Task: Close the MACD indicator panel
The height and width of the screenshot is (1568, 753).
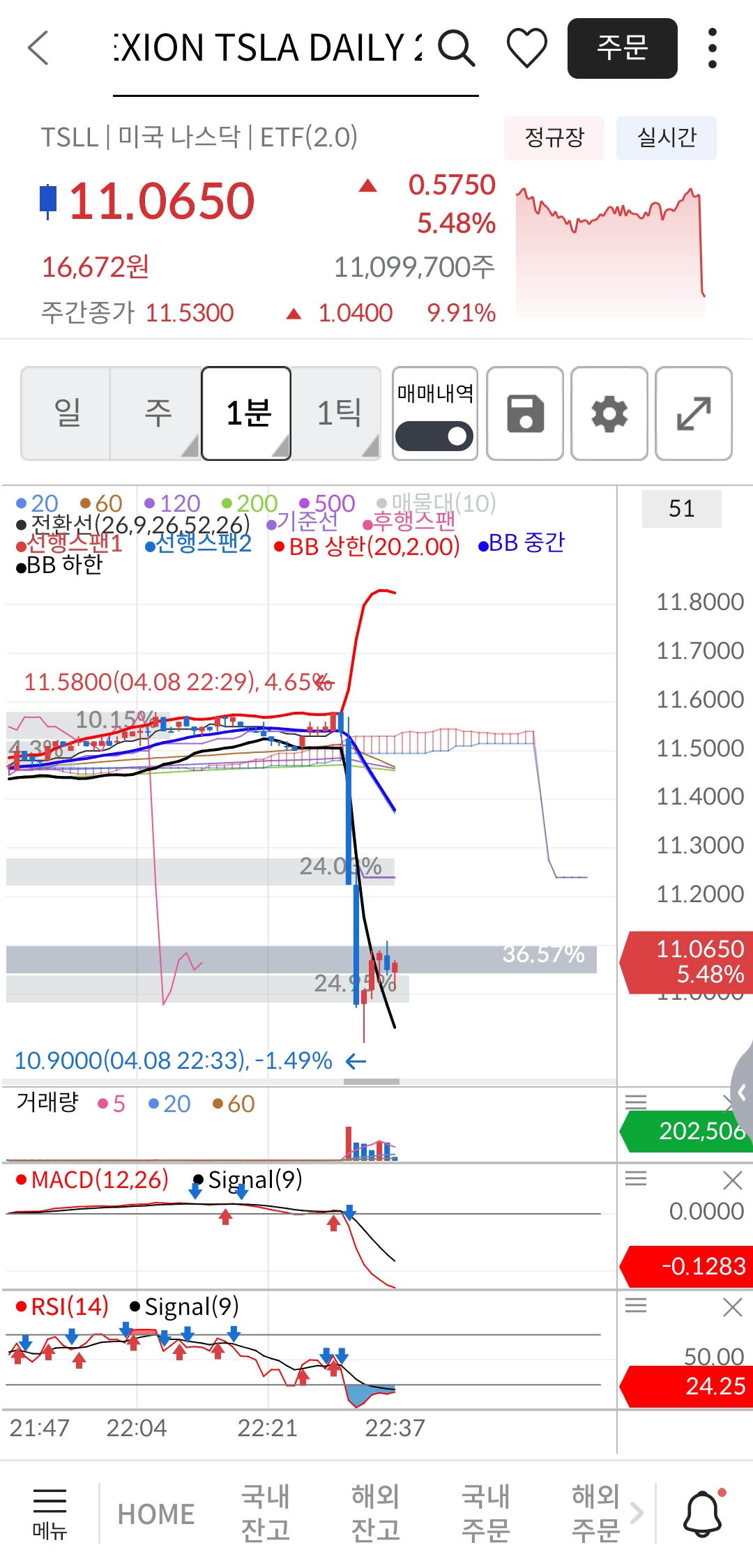Action: pyautogui.click(x=732, y=1180)
